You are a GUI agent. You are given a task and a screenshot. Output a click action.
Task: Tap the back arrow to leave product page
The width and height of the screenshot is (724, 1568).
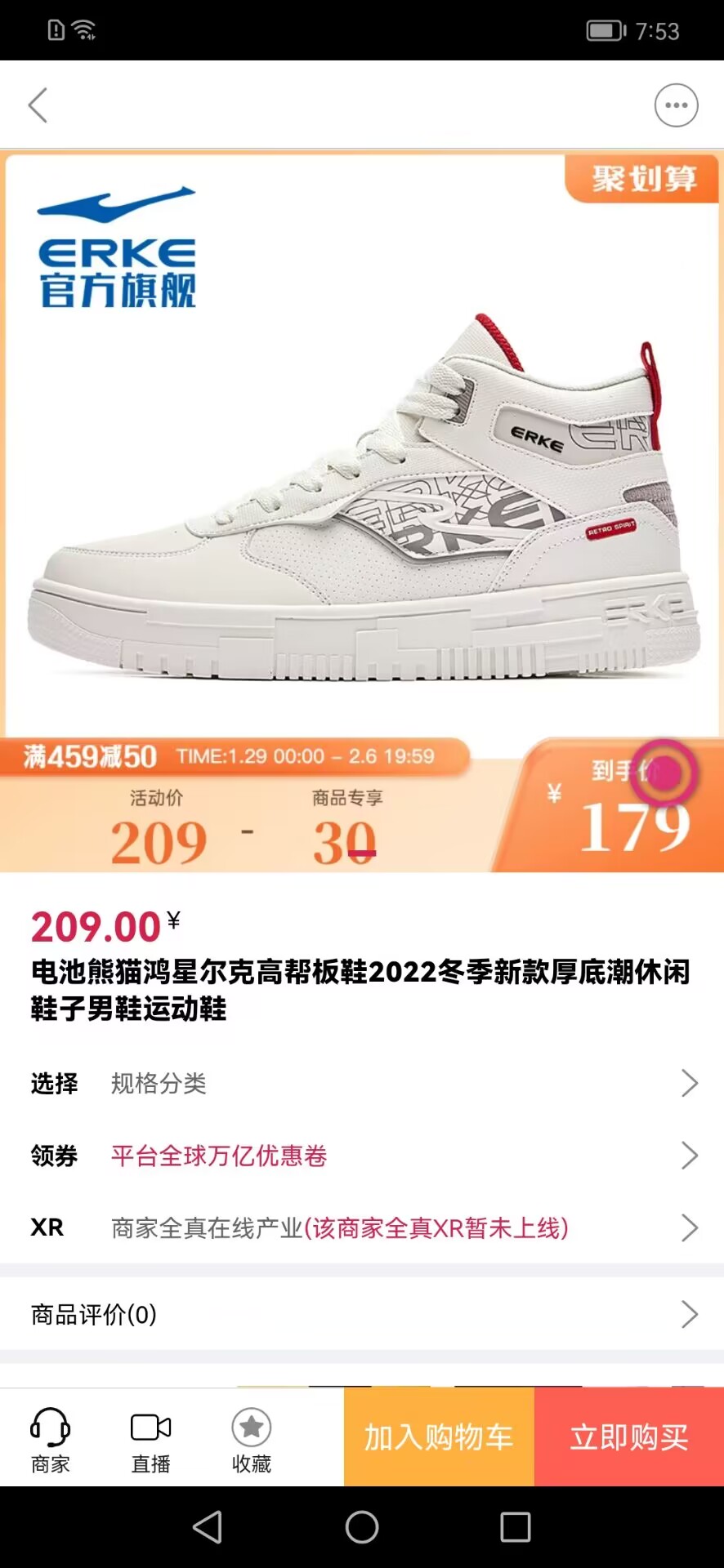[x=37, y=104]
